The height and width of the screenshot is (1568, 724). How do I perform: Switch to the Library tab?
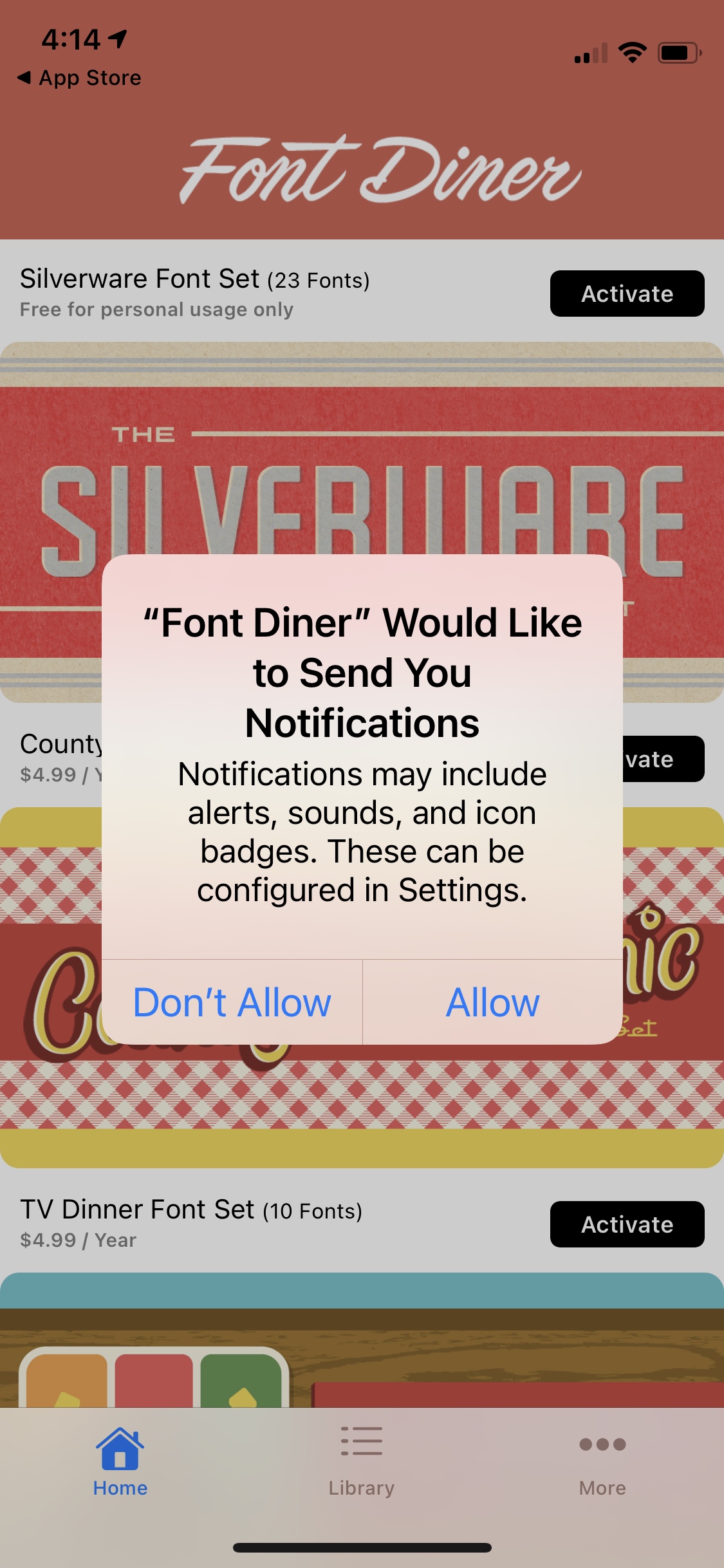pyautogui.click(x=361, y=1461)
